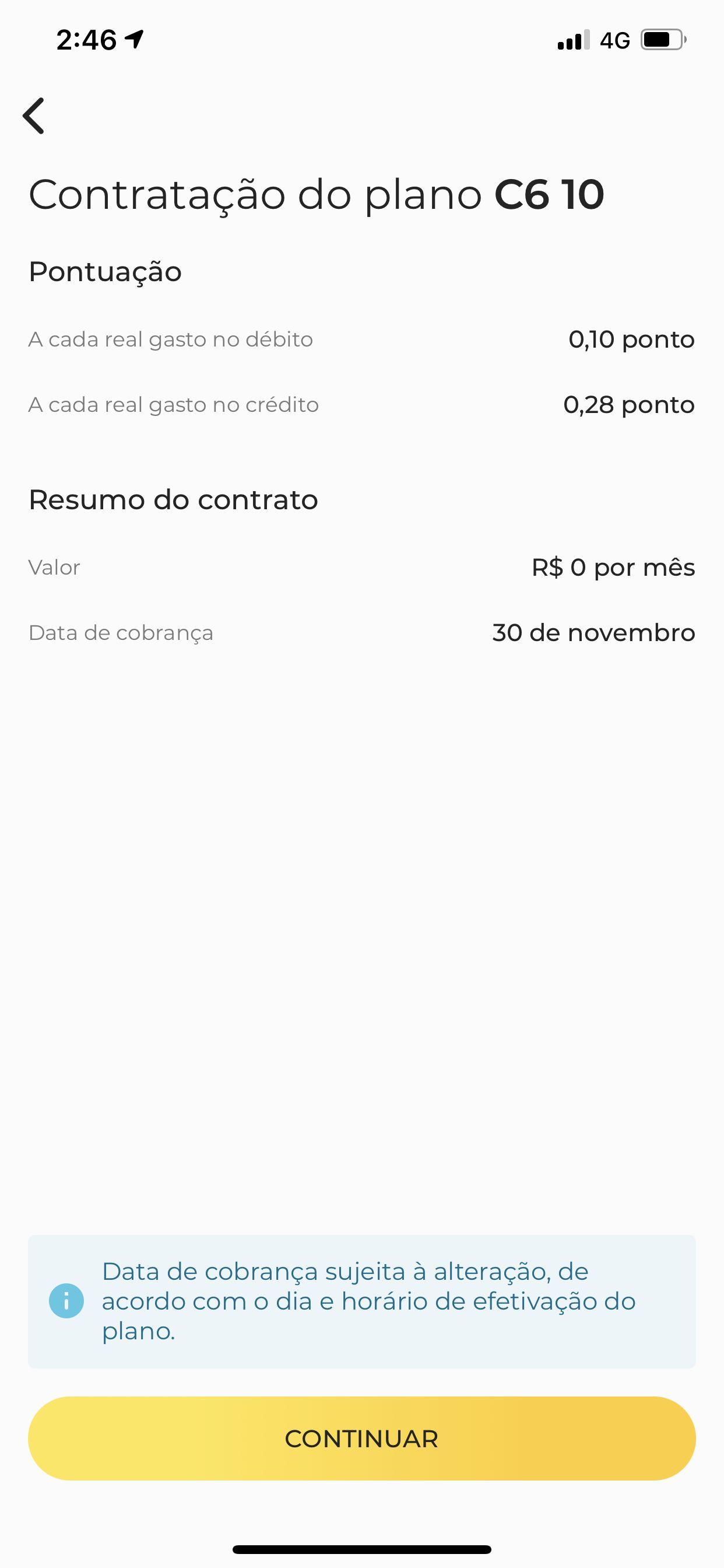724x1568 pixels.
Task: Tap the yellow CONTINUAR button
Action: 362,1438
